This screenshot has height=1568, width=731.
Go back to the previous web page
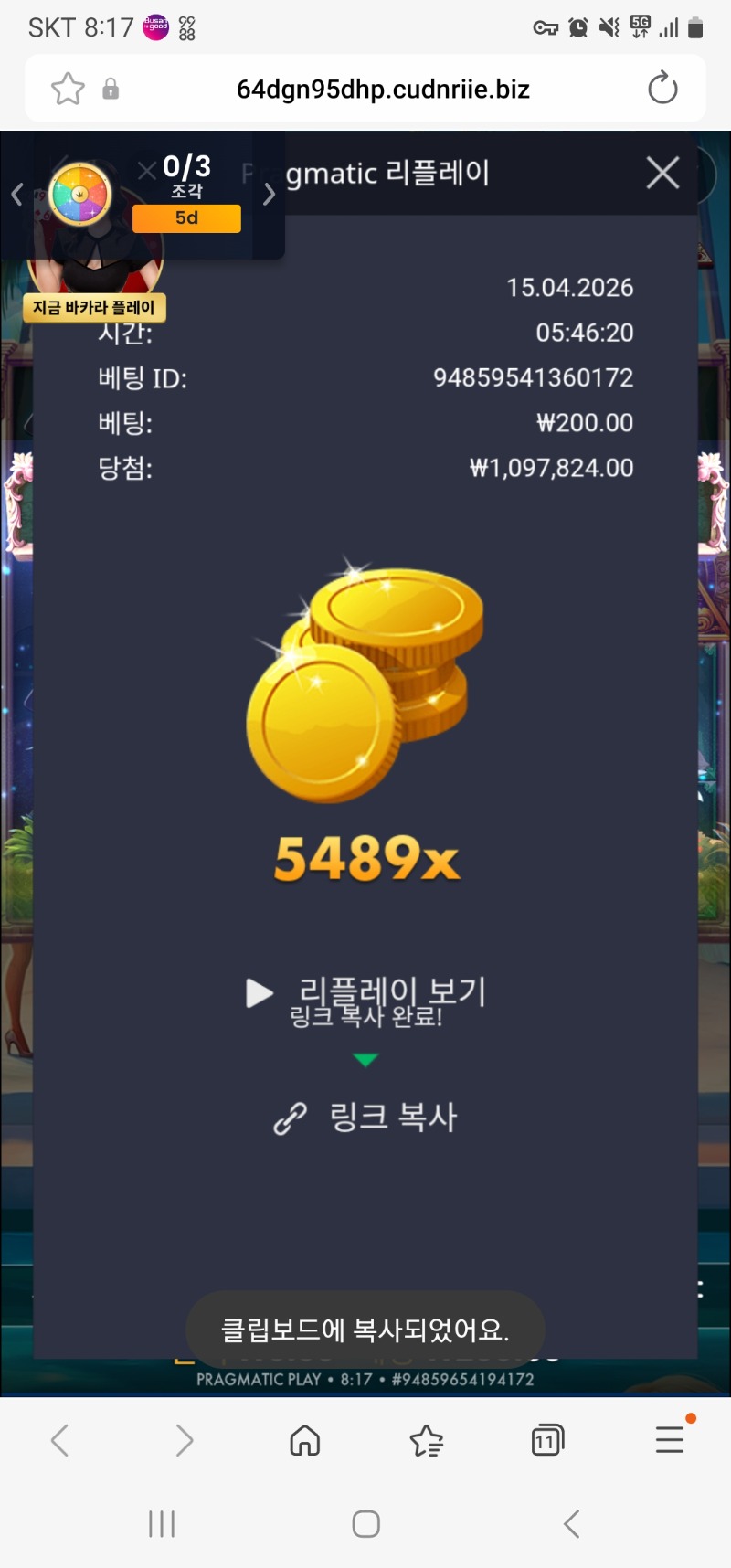(60, 1441)
